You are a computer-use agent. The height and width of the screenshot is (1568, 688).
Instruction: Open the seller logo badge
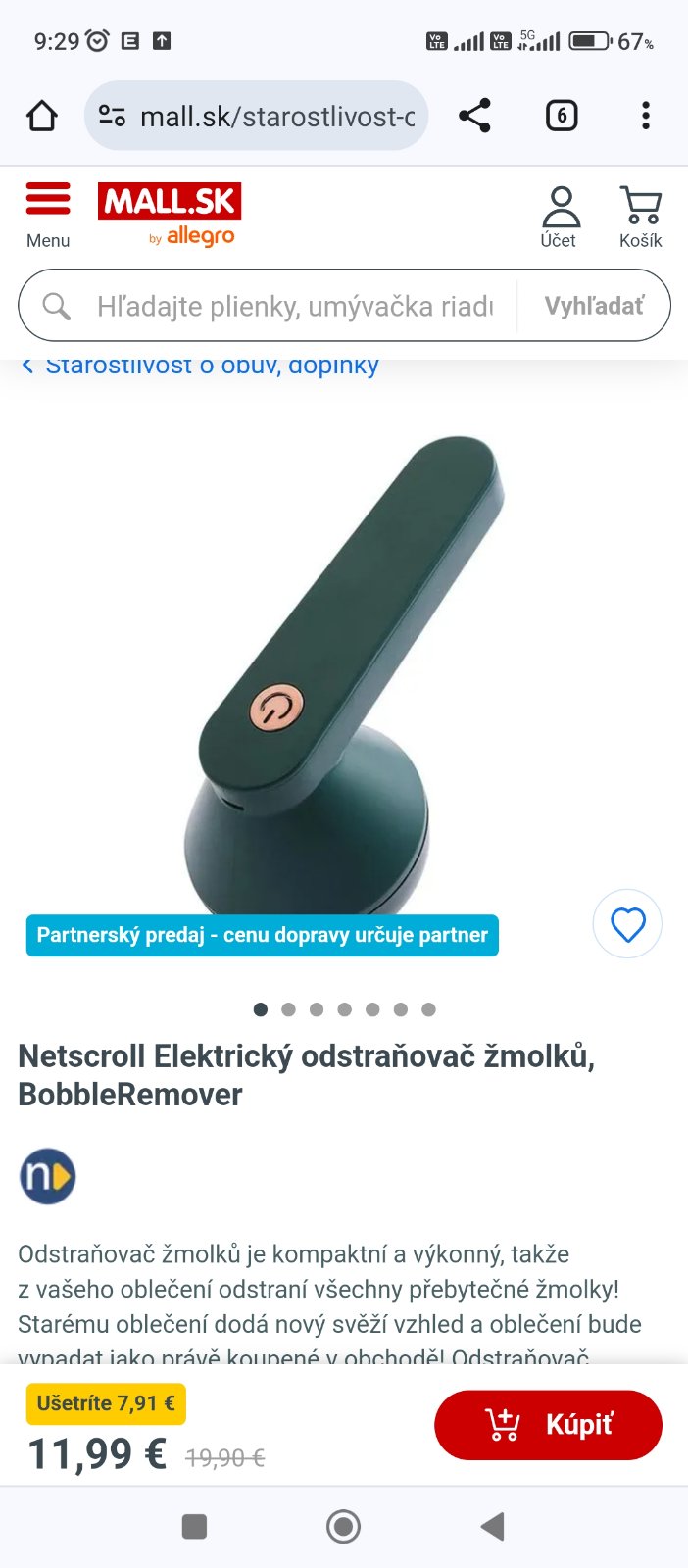click(48, 1176)
